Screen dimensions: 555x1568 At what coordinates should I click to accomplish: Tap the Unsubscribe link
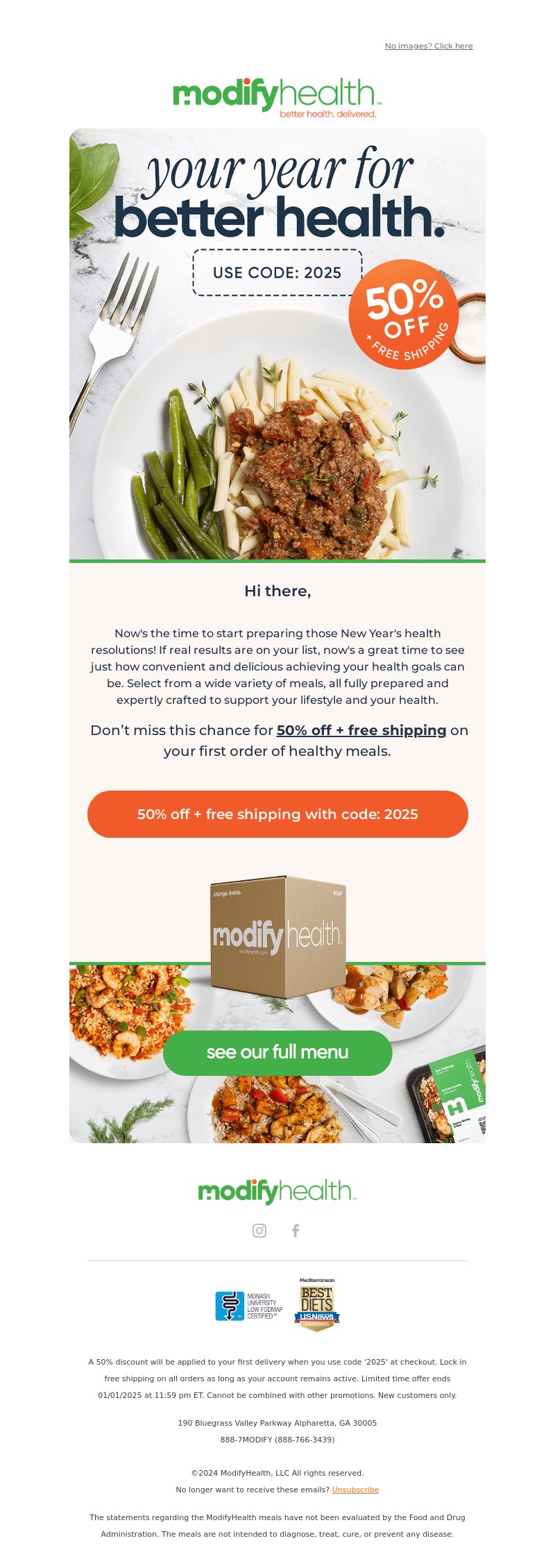(x=355, y=1490)
